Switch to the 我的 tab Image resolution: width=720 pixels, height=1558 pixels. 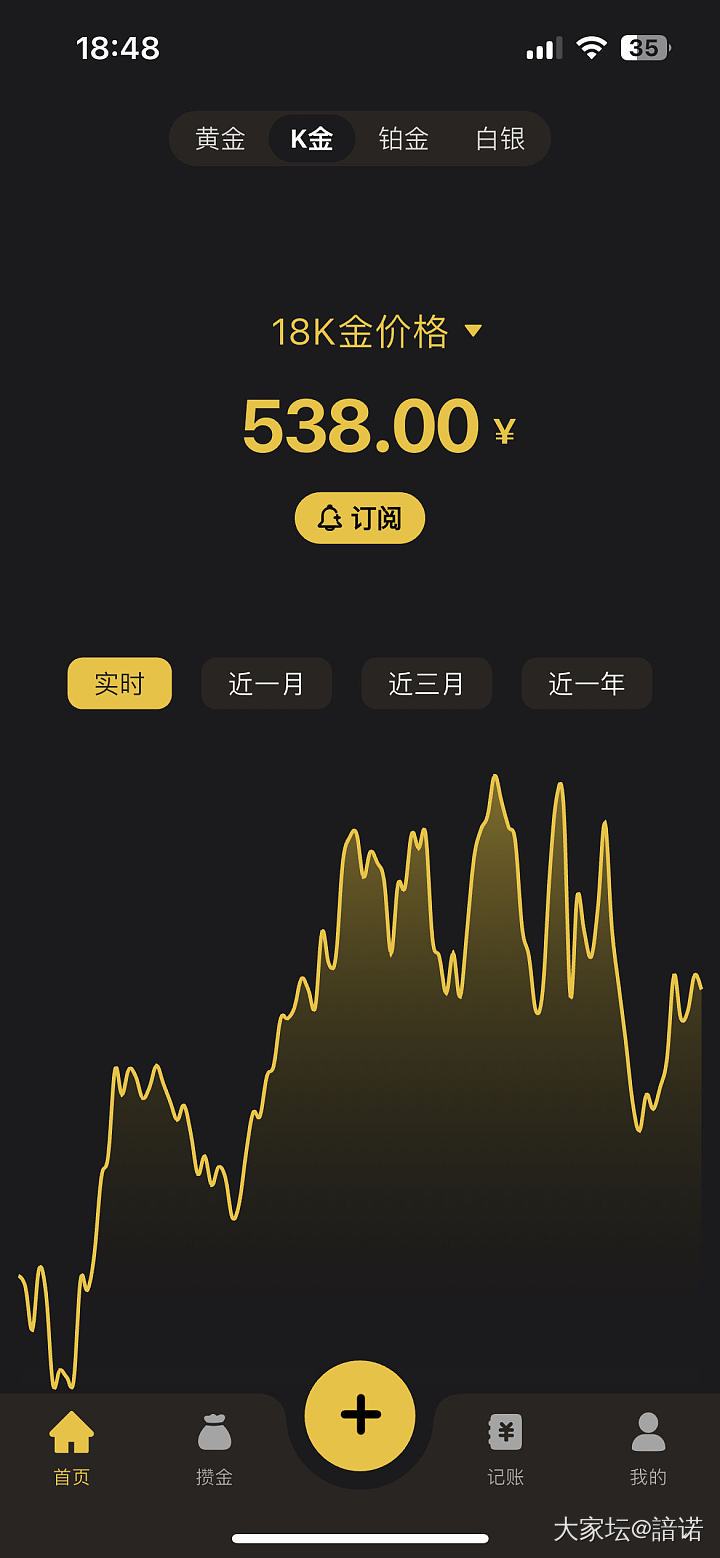click(648, 1447)
